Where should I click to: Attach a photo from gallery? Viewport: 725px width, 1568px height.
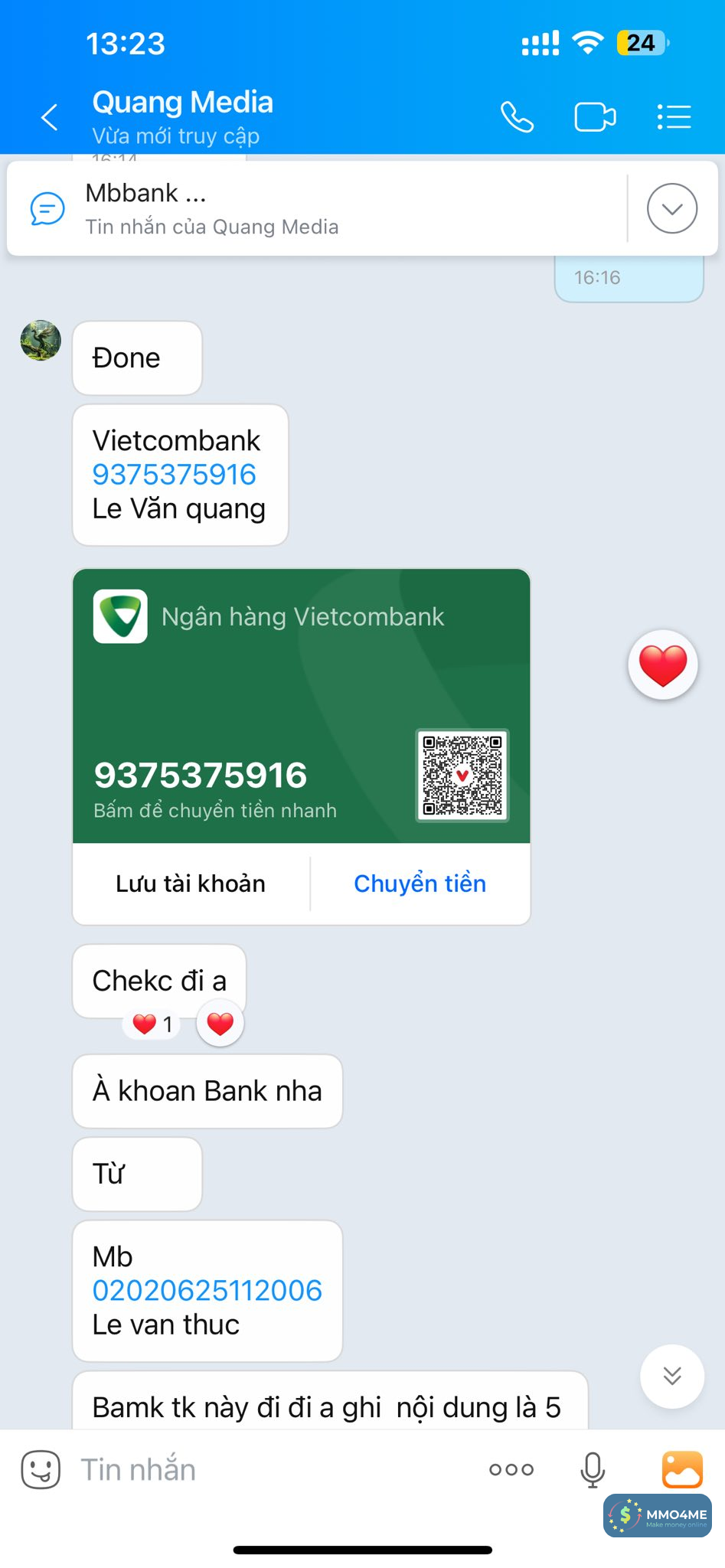pyautogui.click(x=681, y=1469)
